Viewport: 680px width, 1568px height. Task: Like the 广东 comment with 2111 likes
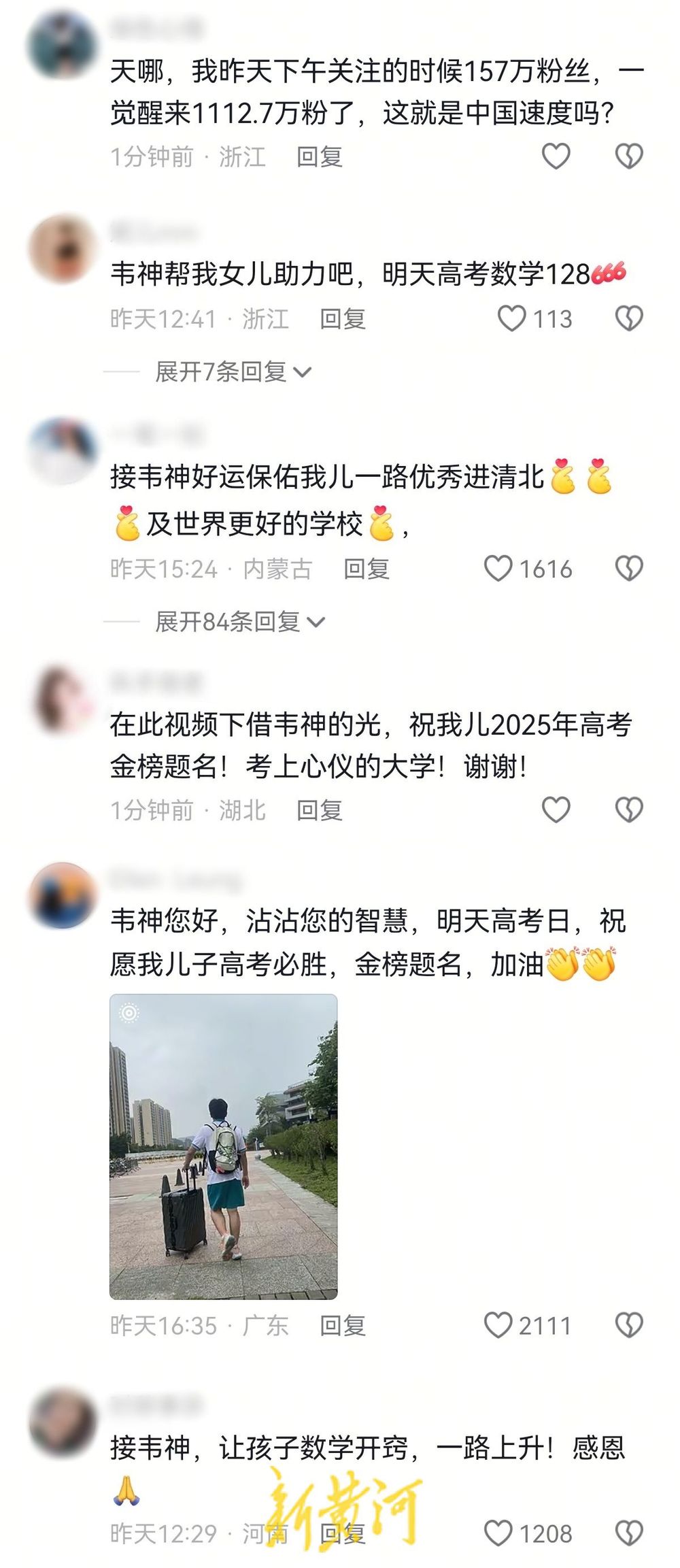tap(498, 1325)
